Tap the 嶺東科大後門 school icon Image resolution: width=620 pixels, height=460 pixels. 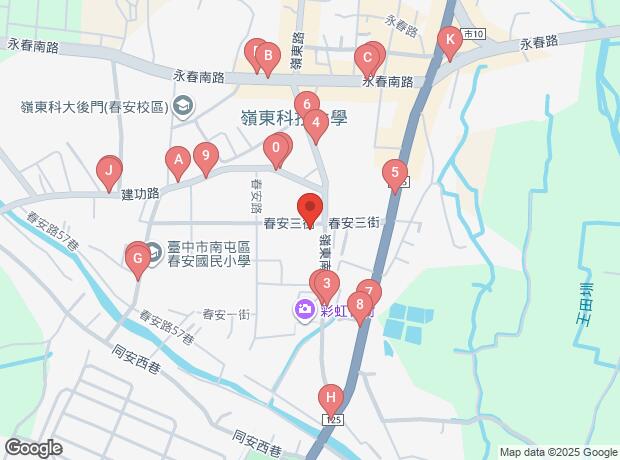coord(183,106)
